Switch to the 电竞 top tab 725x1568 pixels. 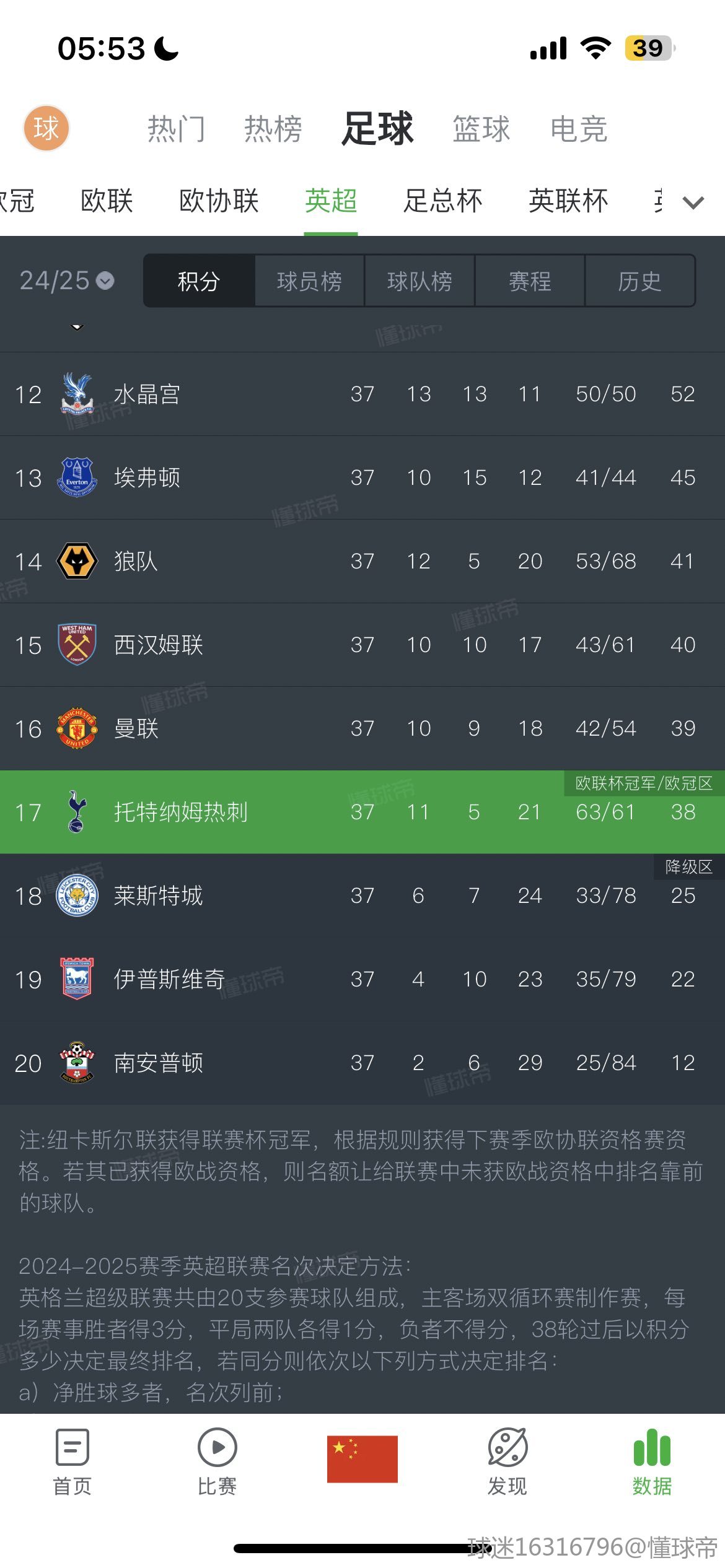[579, 129]
